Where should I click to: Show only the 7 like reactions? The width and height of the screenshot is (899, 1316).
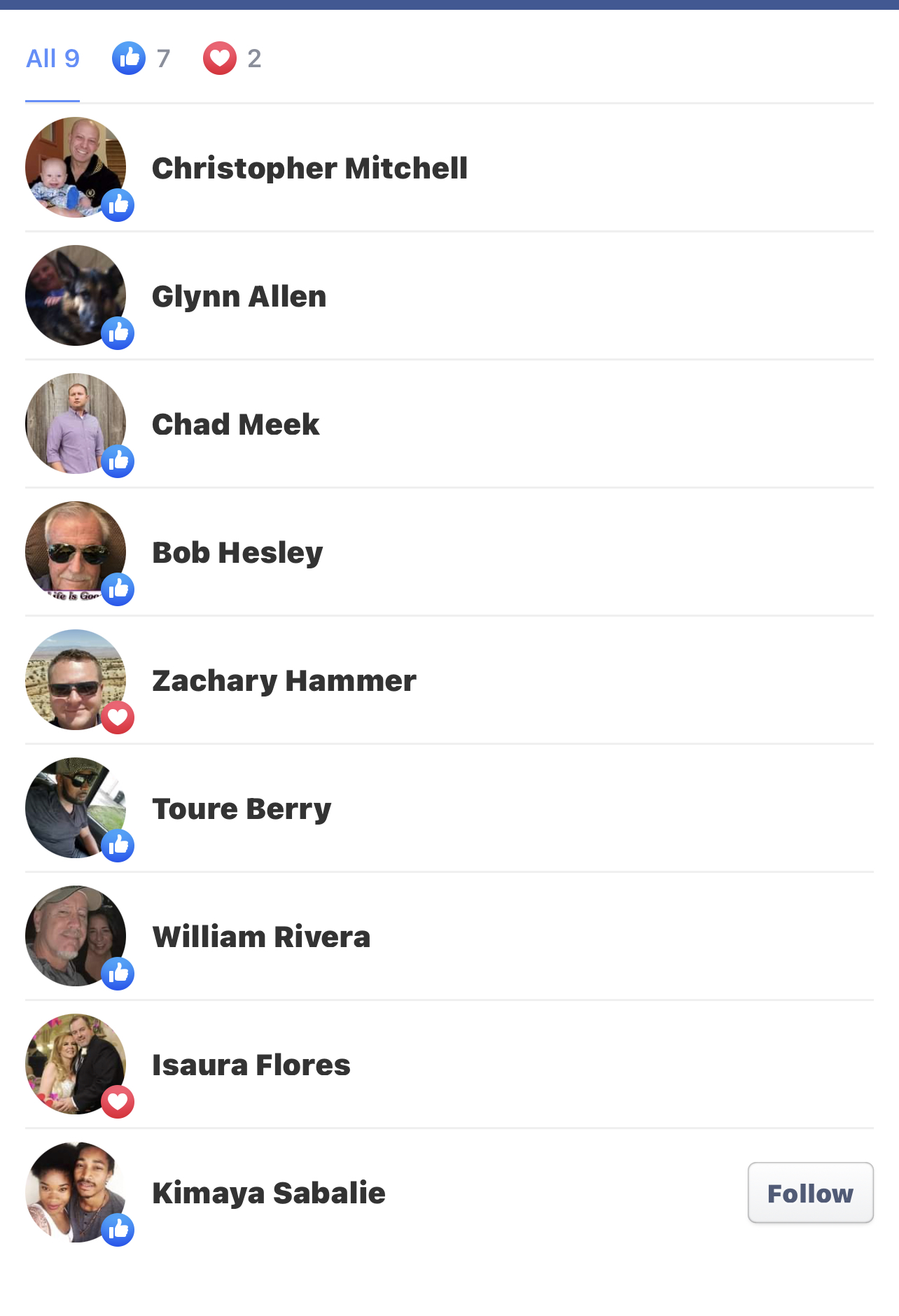point(141,59)
